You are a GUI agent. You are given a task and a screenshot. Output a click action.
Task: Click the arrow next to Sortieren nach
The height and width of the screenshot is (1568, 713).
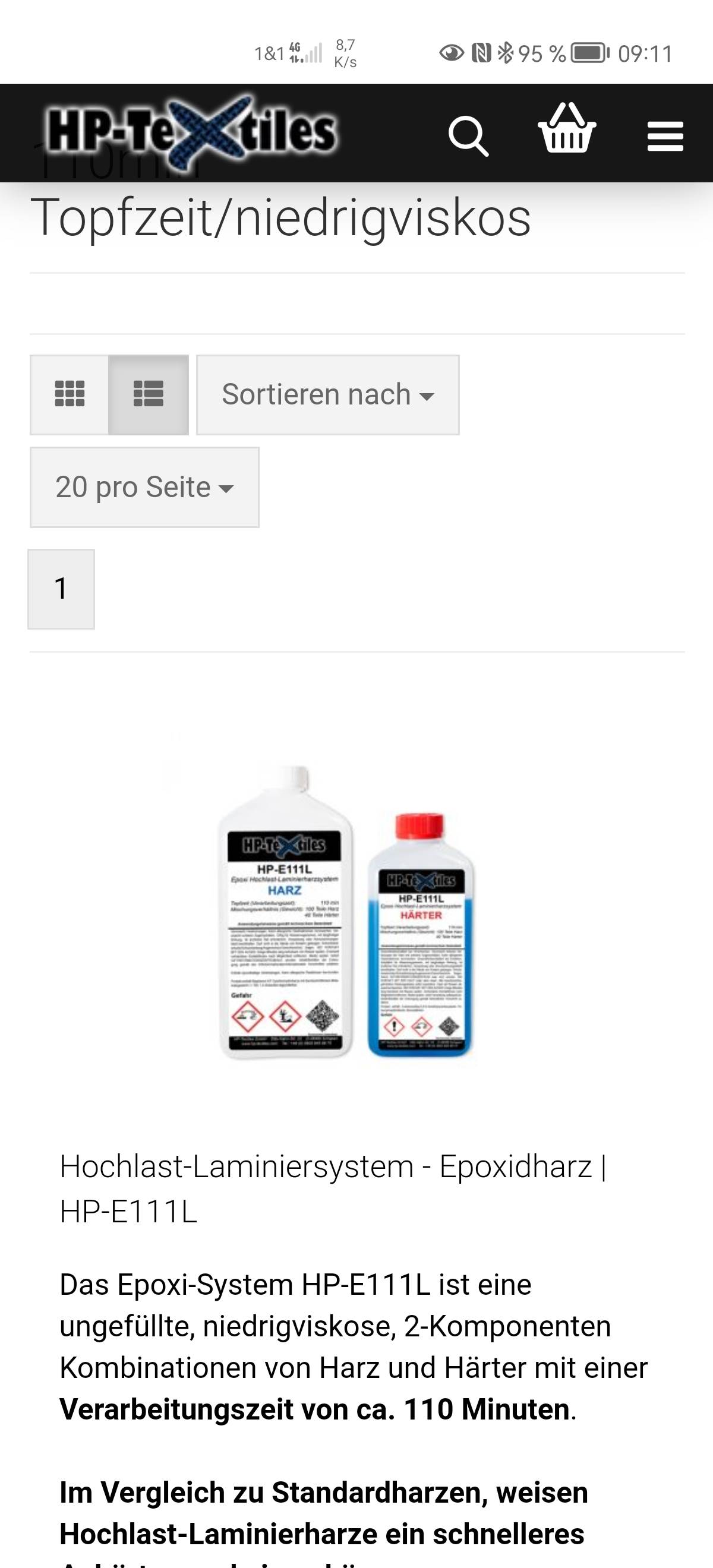[427, 396]
